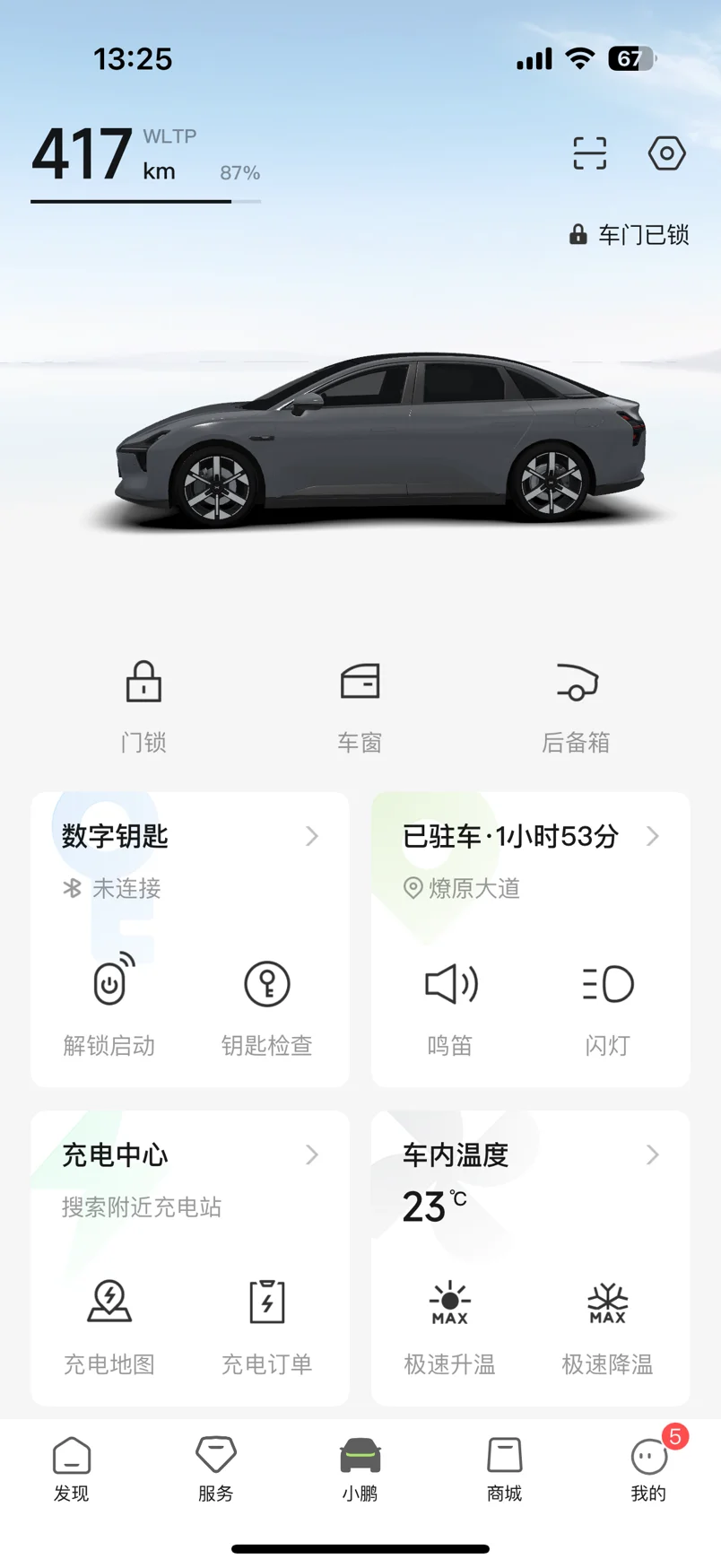This screenshot has width=721, height=1568.
Task: Open the 充电中心 charging center card
Action: click(x=189, y=1155)
